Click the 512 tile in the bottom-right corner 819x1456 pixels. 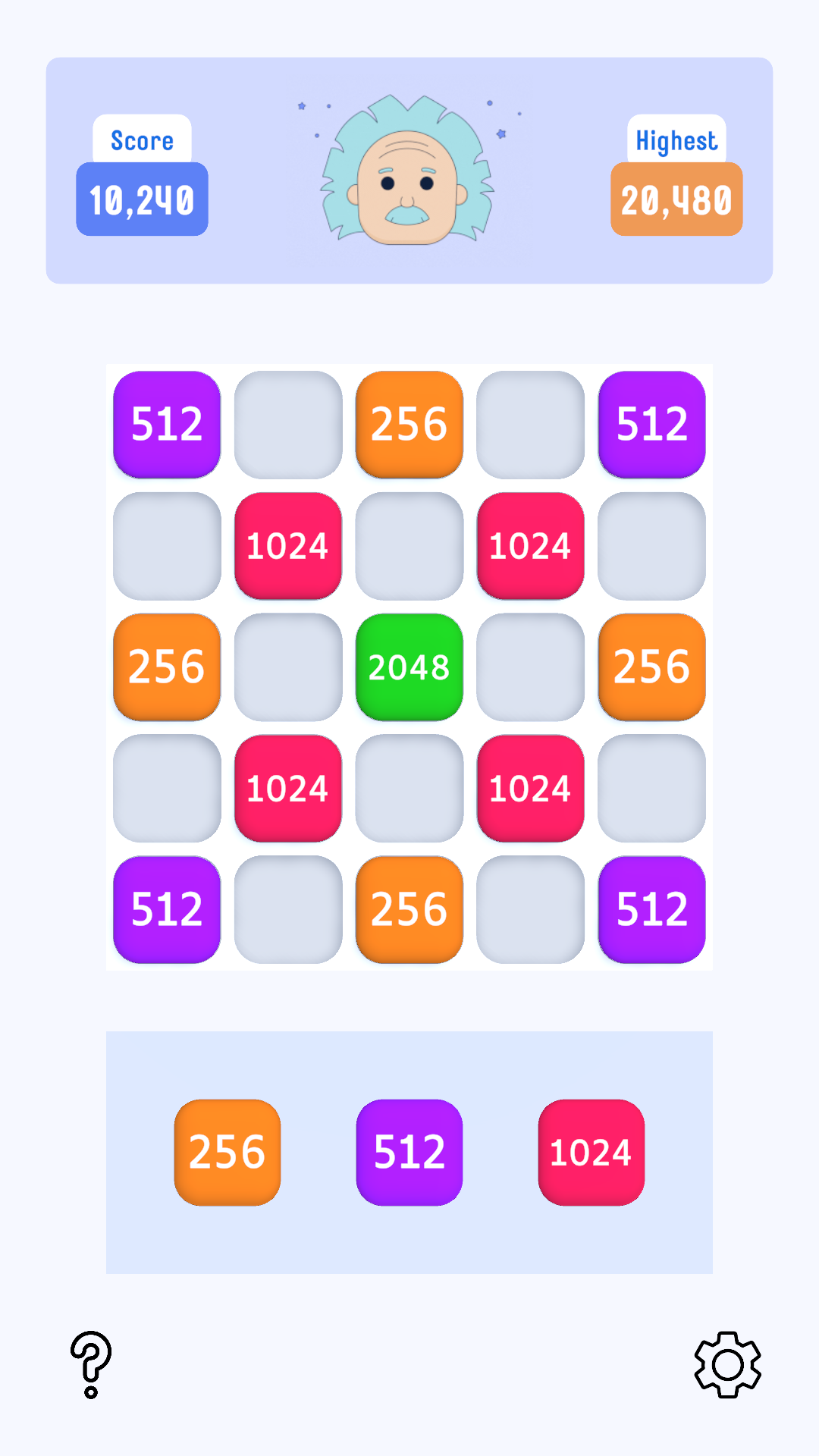651,910
